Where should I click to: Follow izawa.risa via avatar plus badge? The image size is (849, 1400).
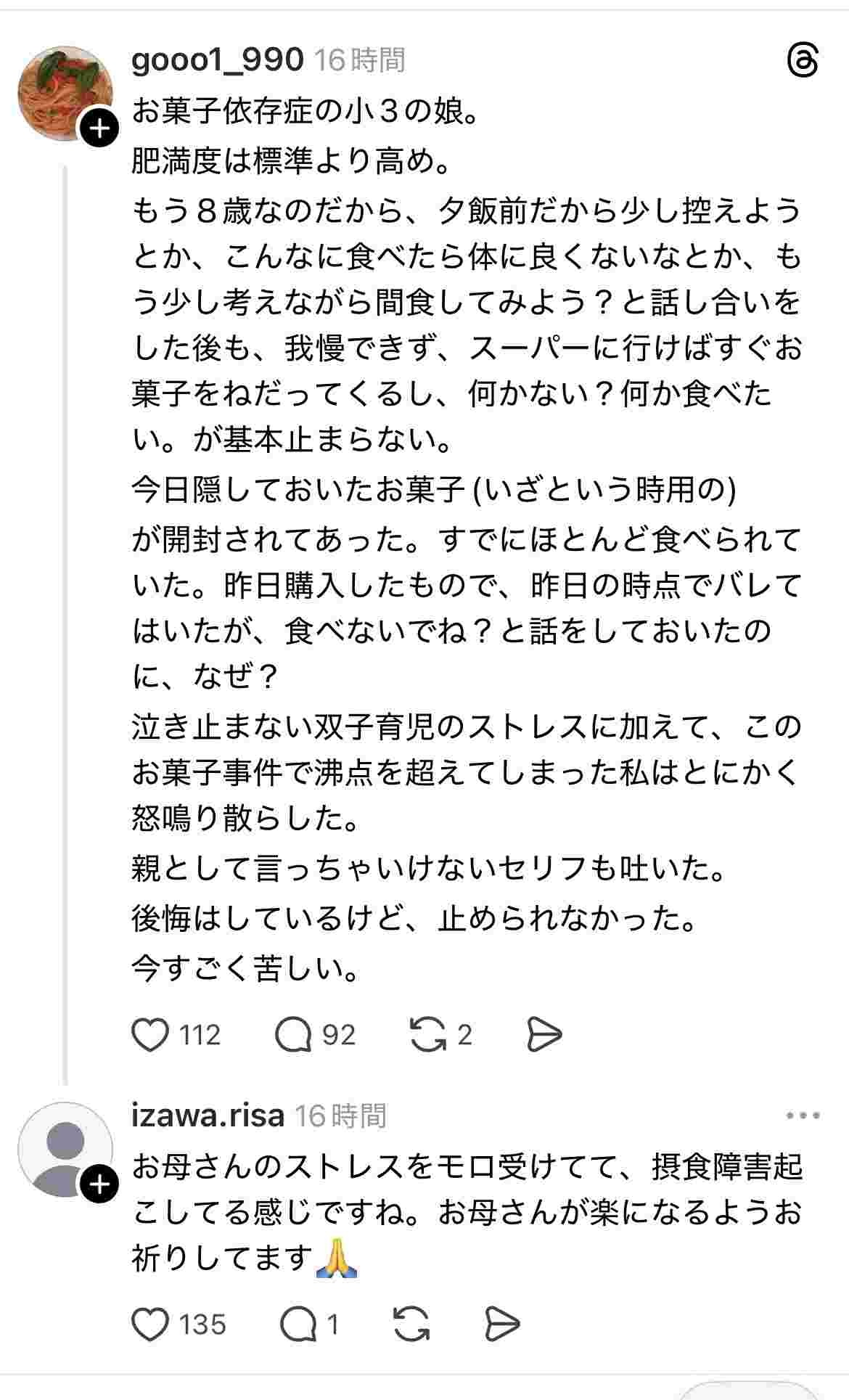coord(99,1185)
